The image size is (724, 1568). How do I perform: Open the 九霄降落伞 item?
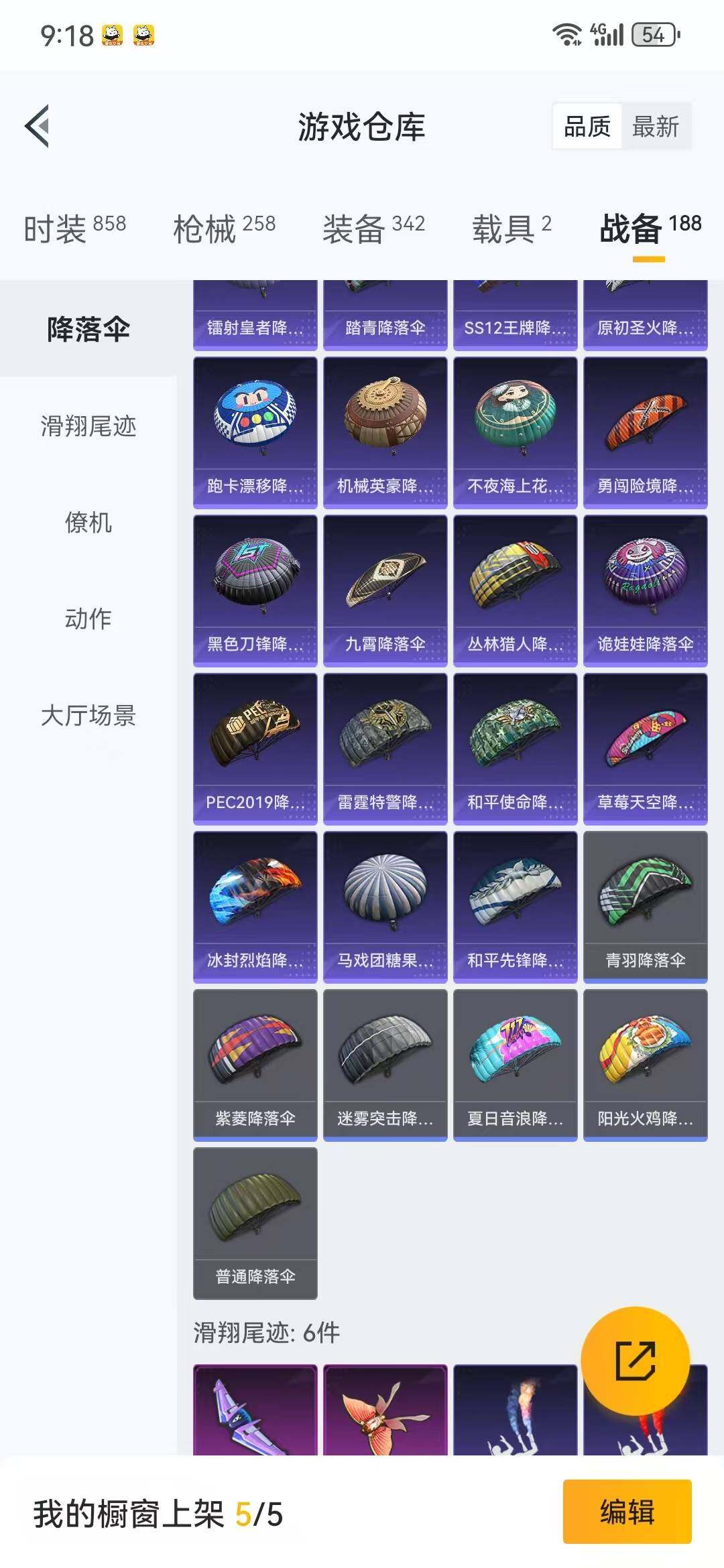[385, 590]
